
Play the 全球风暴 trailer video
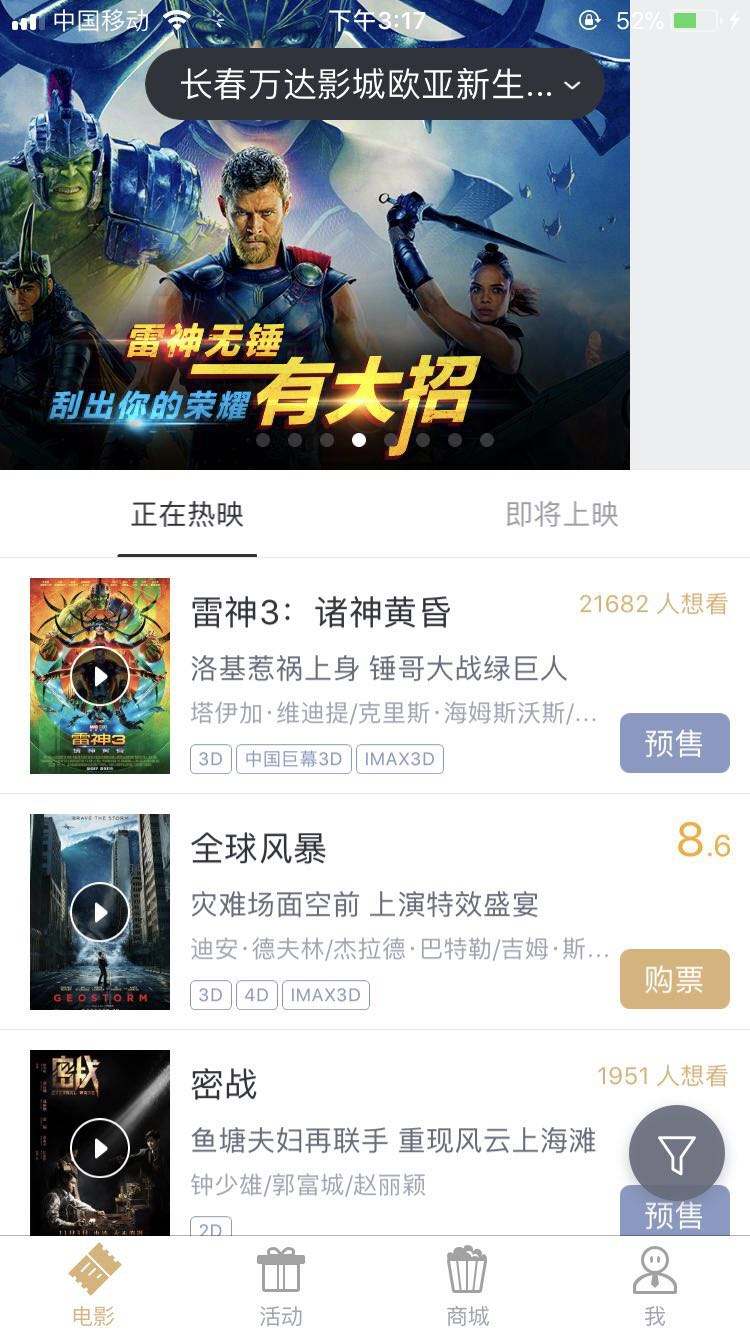[100, 911]
